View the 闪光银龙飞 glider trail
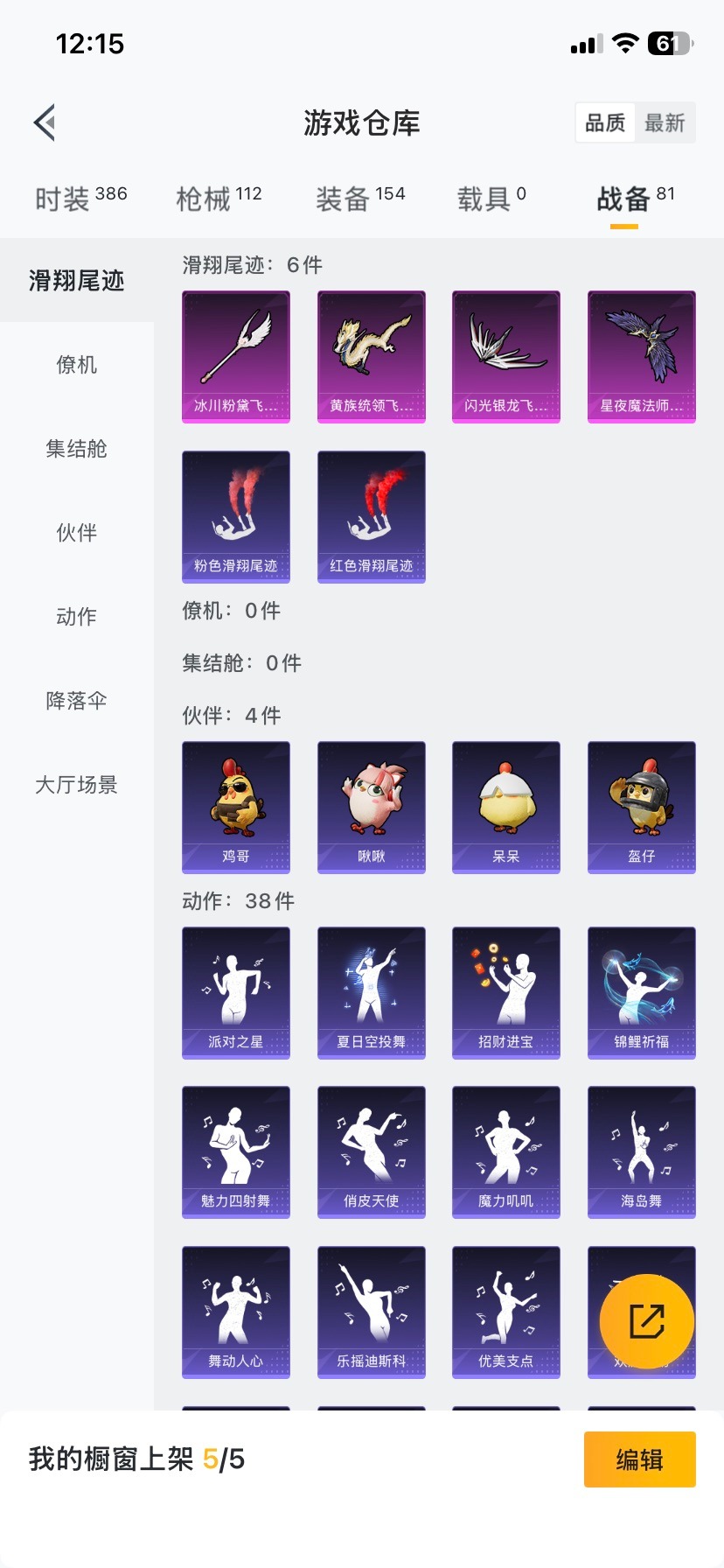This screenshot has height=1568, width=724. click(x=505, y=355)
